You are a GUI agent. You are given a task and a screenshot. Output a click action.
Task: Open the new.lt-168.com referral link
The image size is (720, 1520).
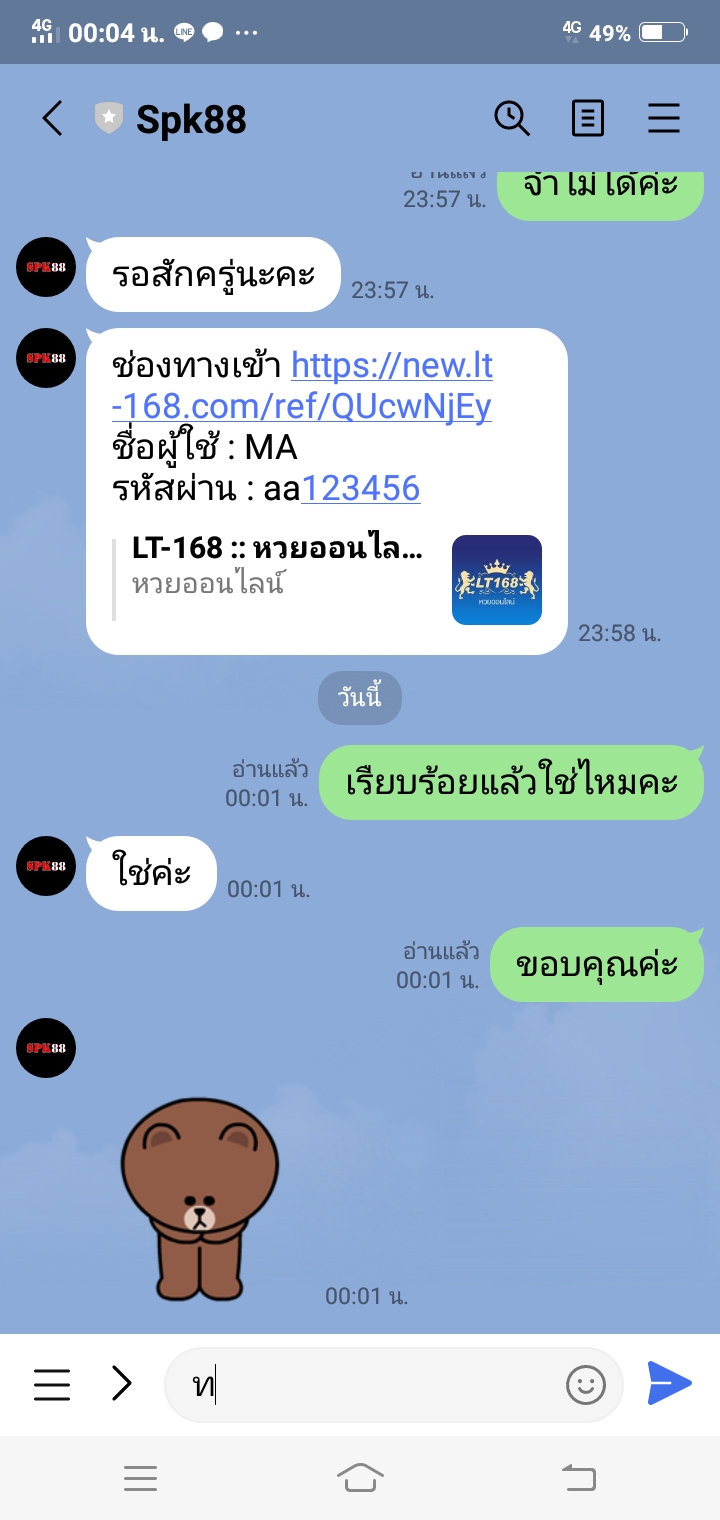pyautogui.click(x=392, y=387)
